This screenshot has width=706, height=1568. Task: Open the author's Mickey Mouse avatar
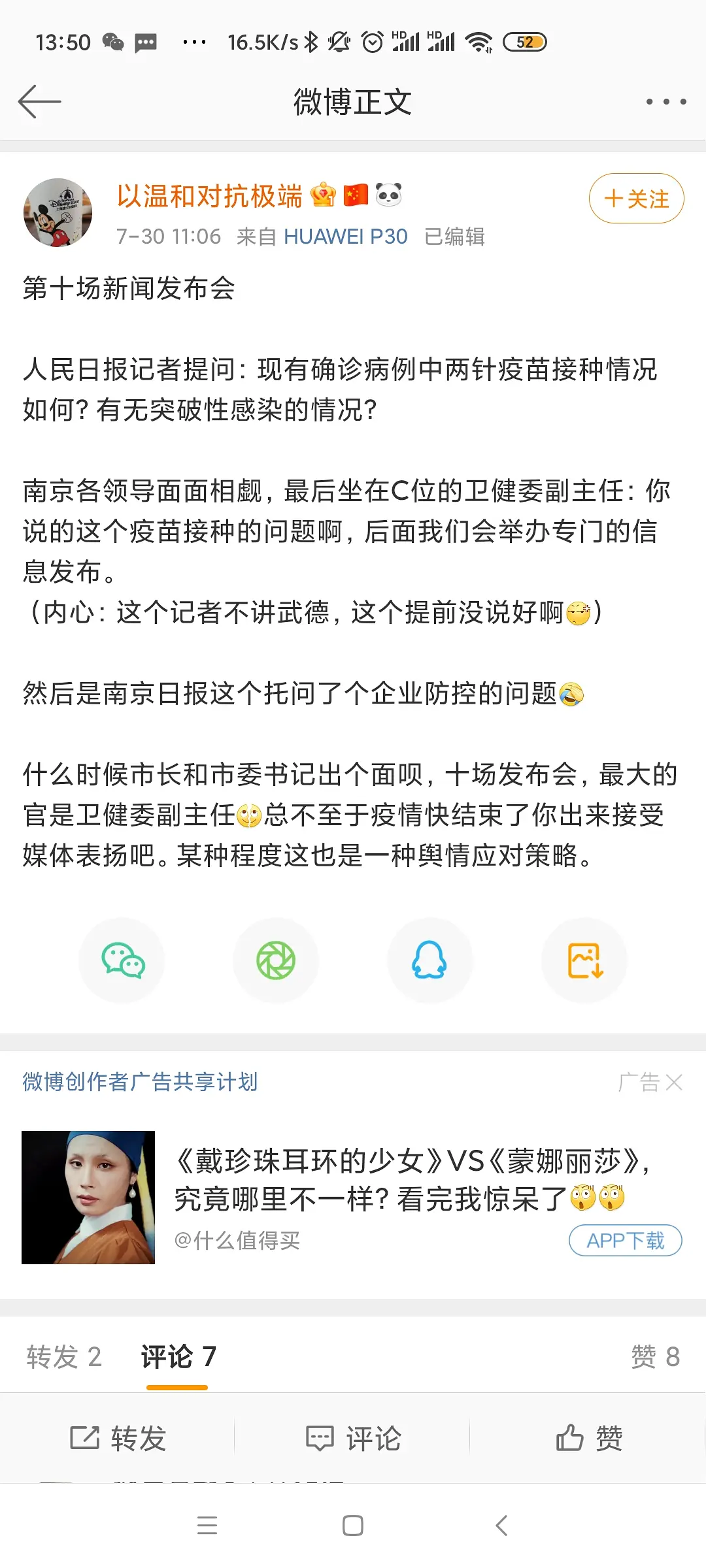(58, 212)
